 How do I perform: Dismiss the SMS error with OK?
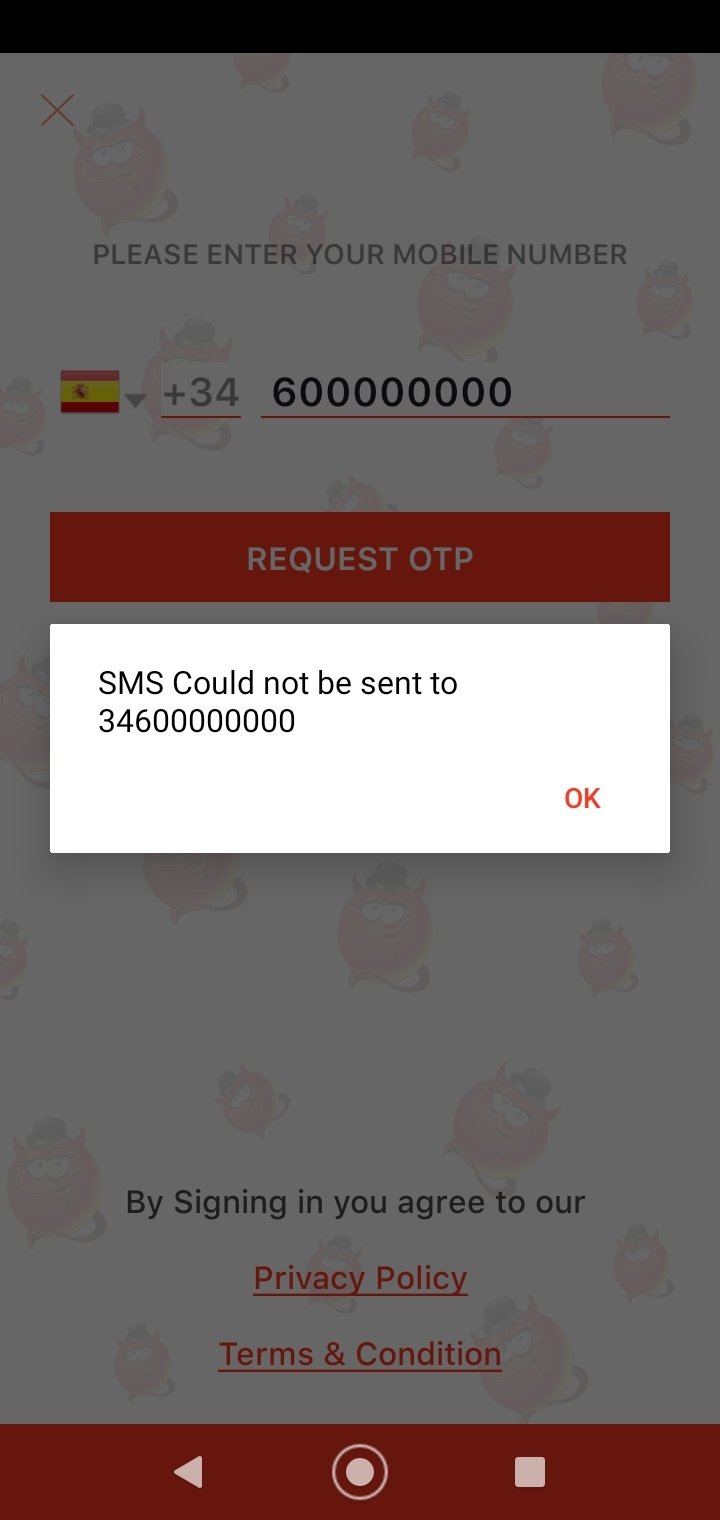[582, 798]
